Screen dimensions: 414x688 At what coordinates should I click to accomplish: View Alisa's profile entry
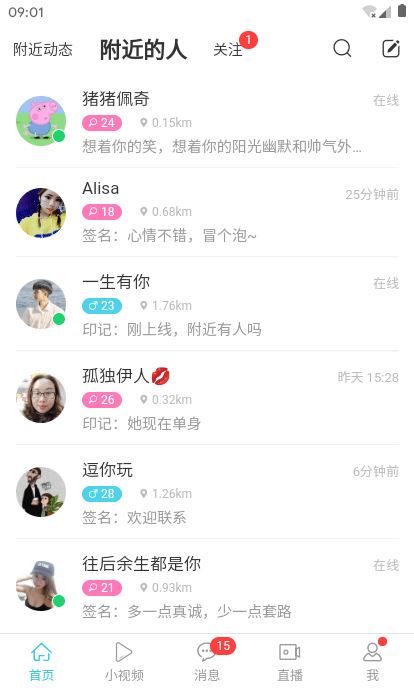[207, 212]
